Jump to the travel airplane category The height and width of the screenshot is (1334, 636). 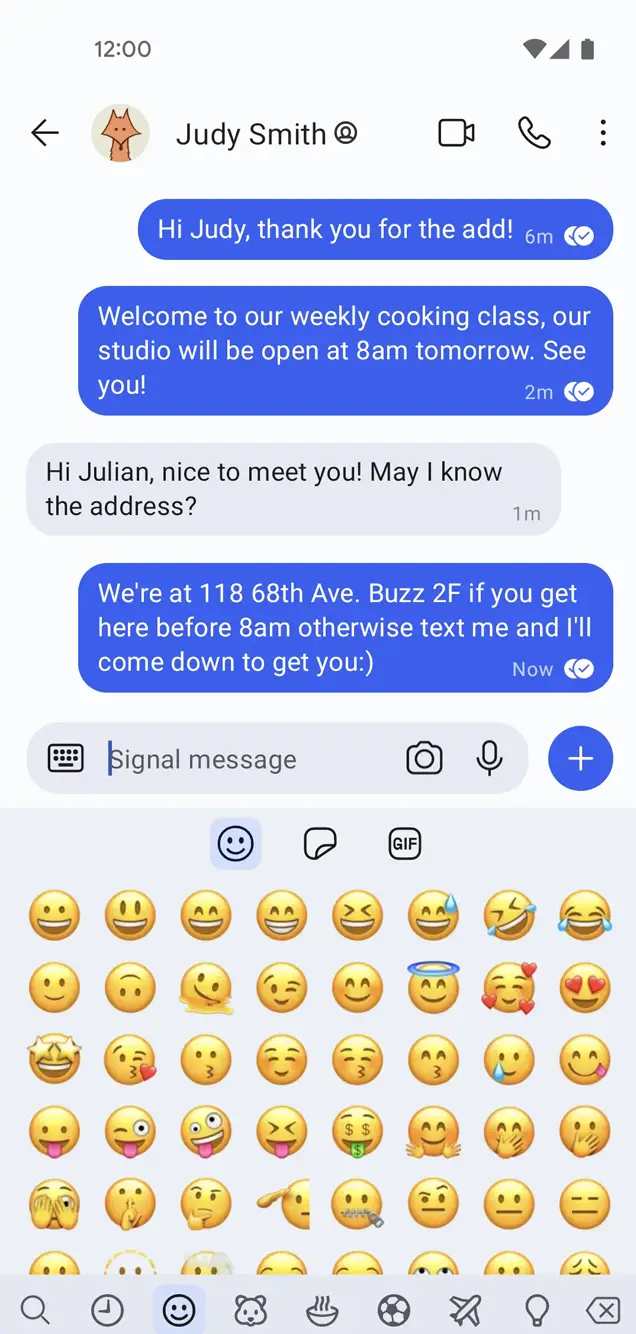pos(465,1309)
